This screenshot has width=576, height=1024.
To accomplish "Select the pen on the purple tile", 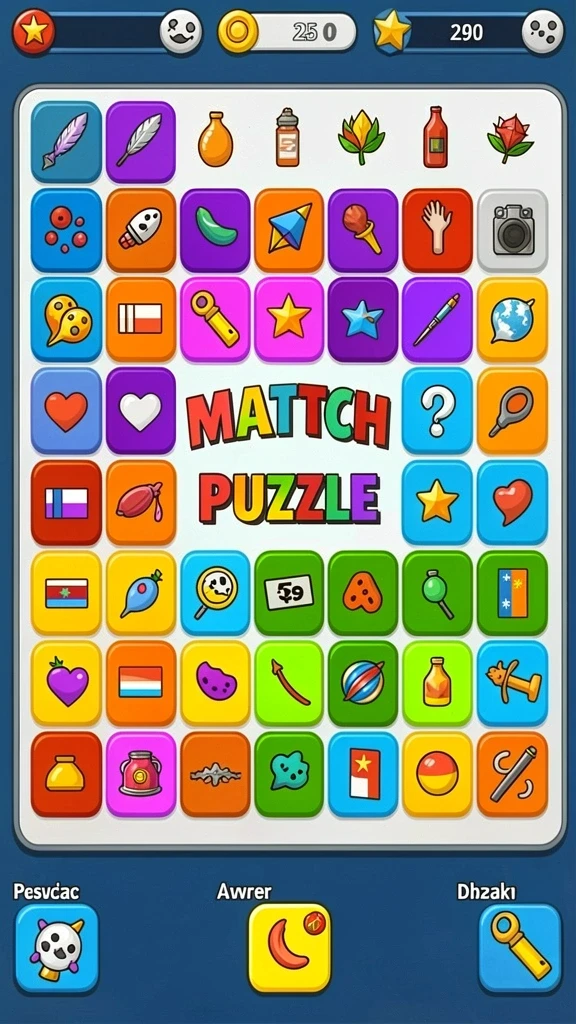I will [437, 319].
